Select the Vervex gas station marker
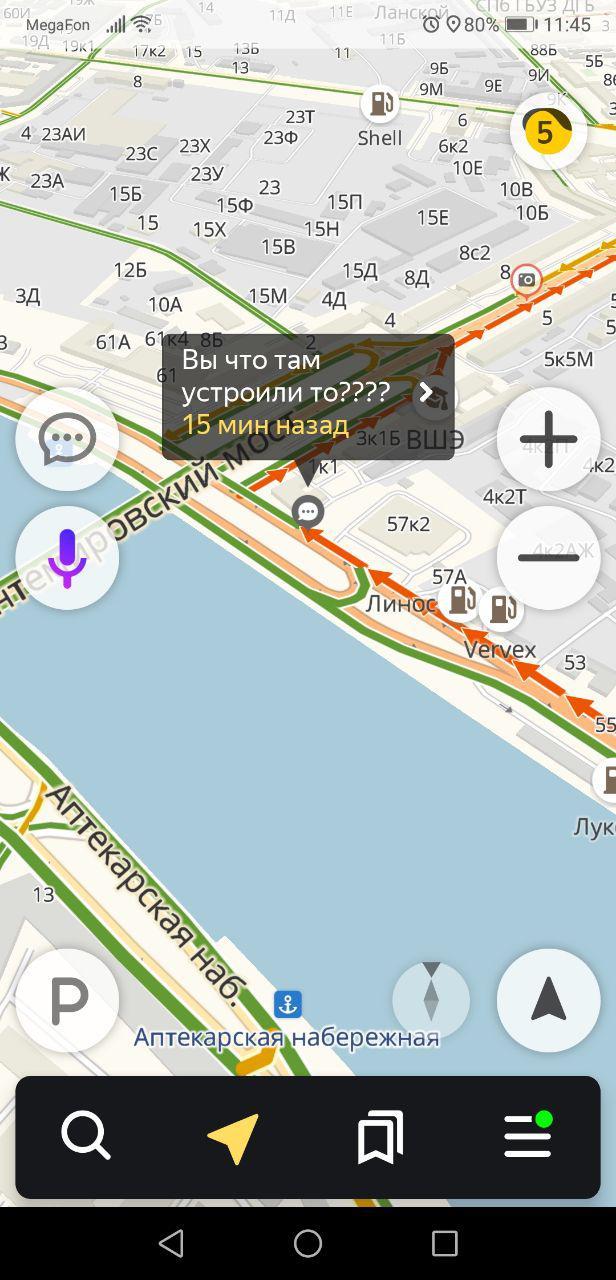Image resolution: width=616 pixels, height=1280 pixels. click(x=501, y=609)
